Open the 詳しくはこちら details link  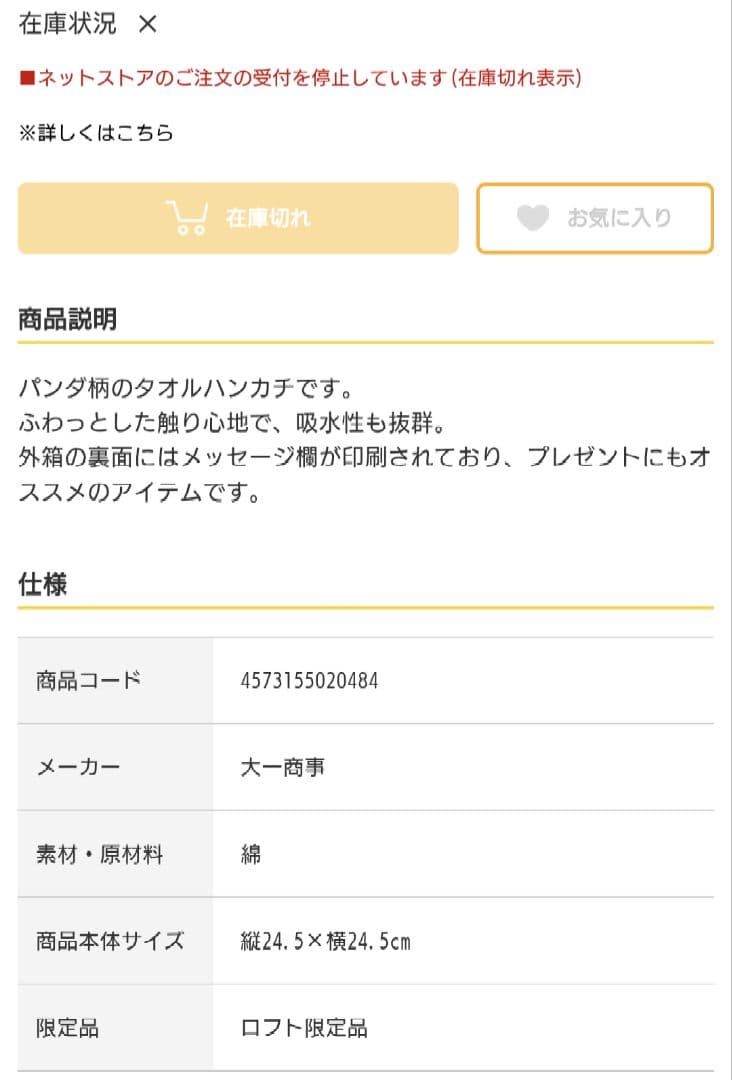96,133
